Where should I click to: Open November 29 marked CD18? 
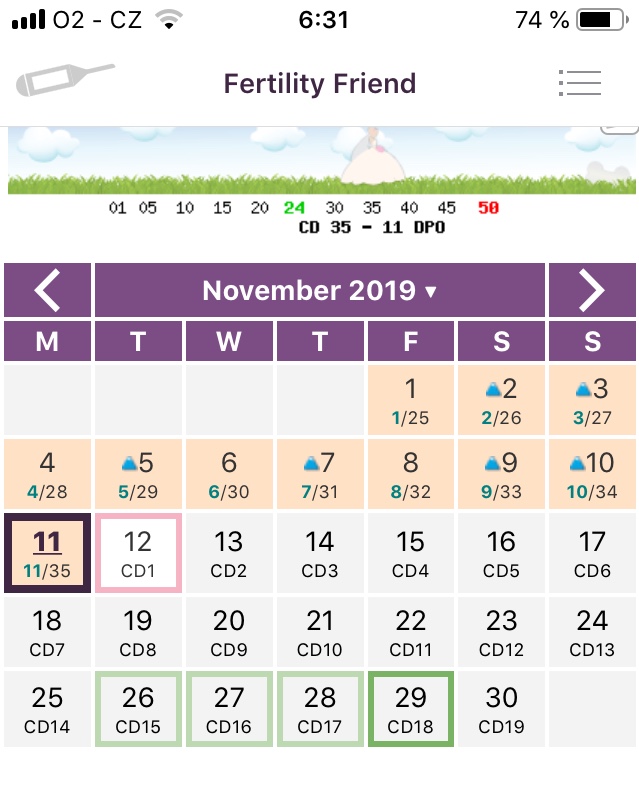click(411, 709)
